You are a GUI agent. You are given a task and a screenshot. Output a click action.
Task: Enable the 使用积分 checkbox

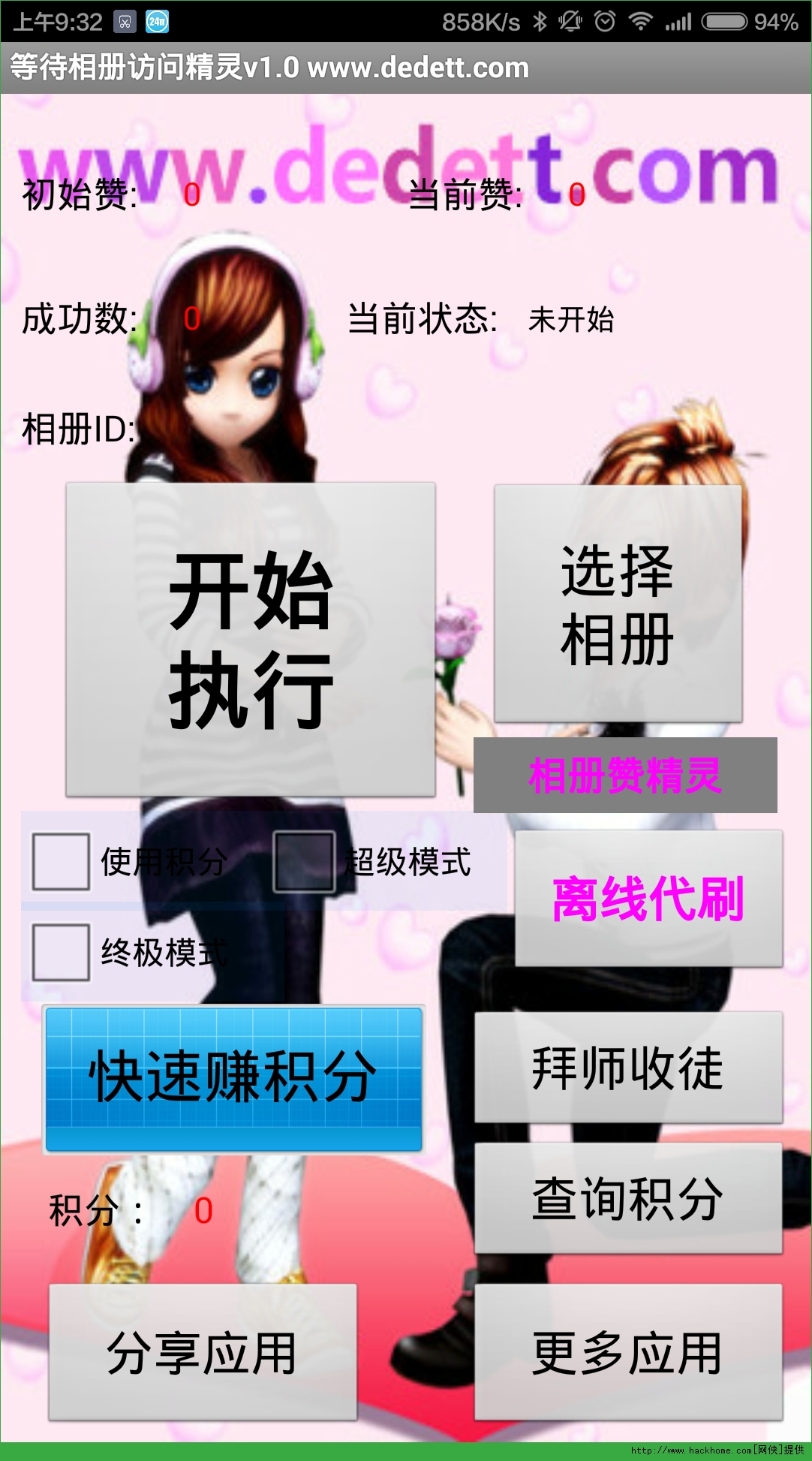62,861
